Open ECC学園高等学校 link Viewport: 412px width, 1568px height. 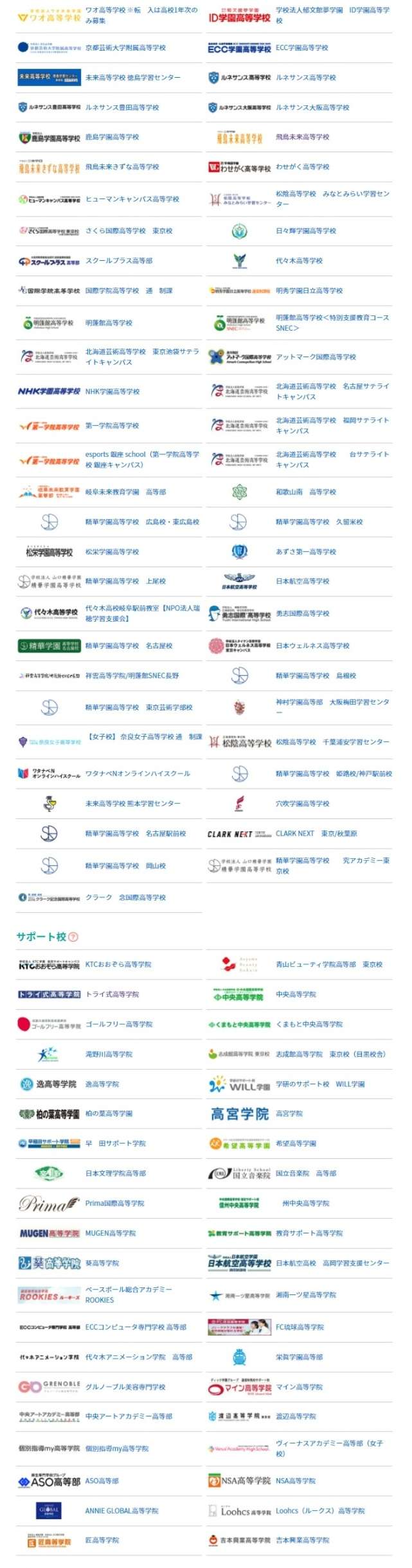(301, 48)
